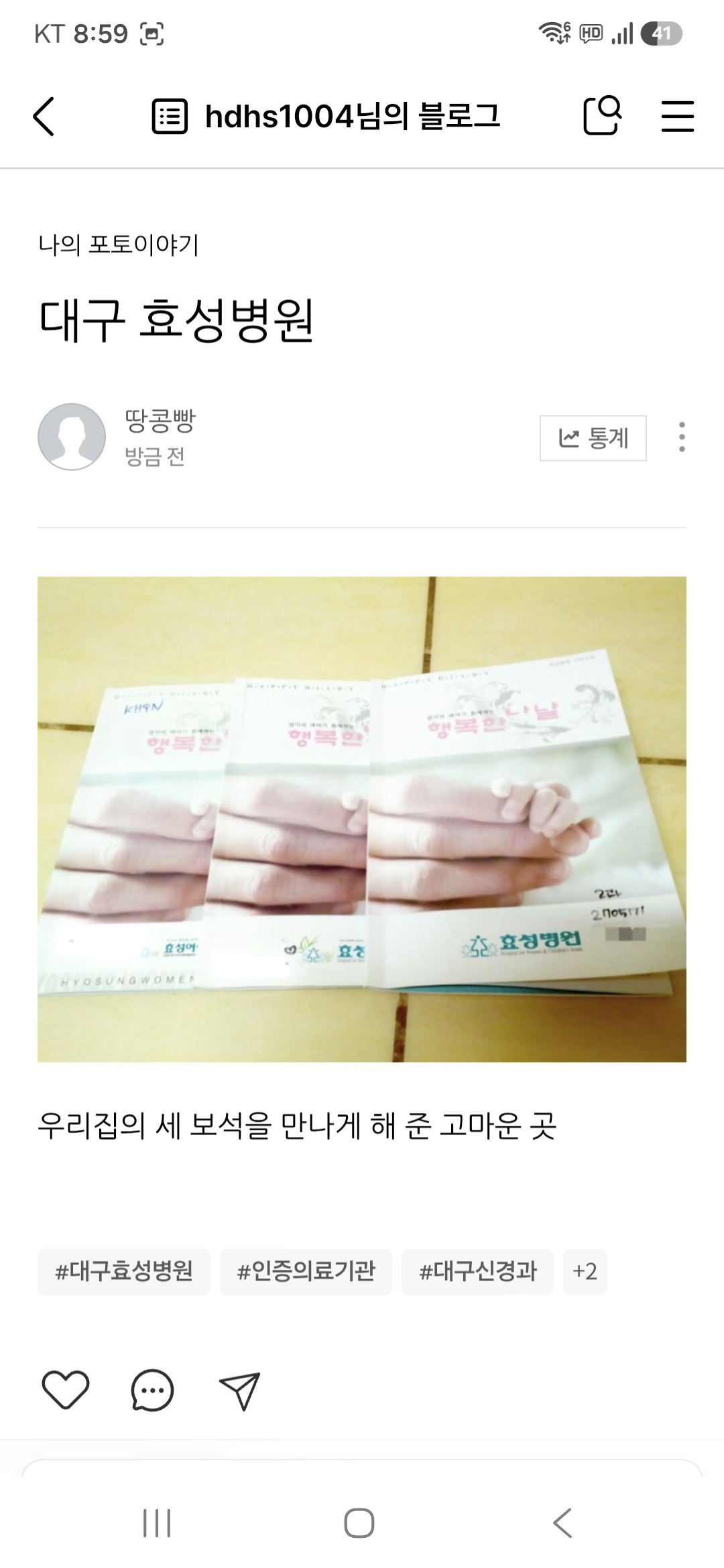
Task: Select the #대구신경과 hashtag chip
Action: click(x=477, y=1271)
